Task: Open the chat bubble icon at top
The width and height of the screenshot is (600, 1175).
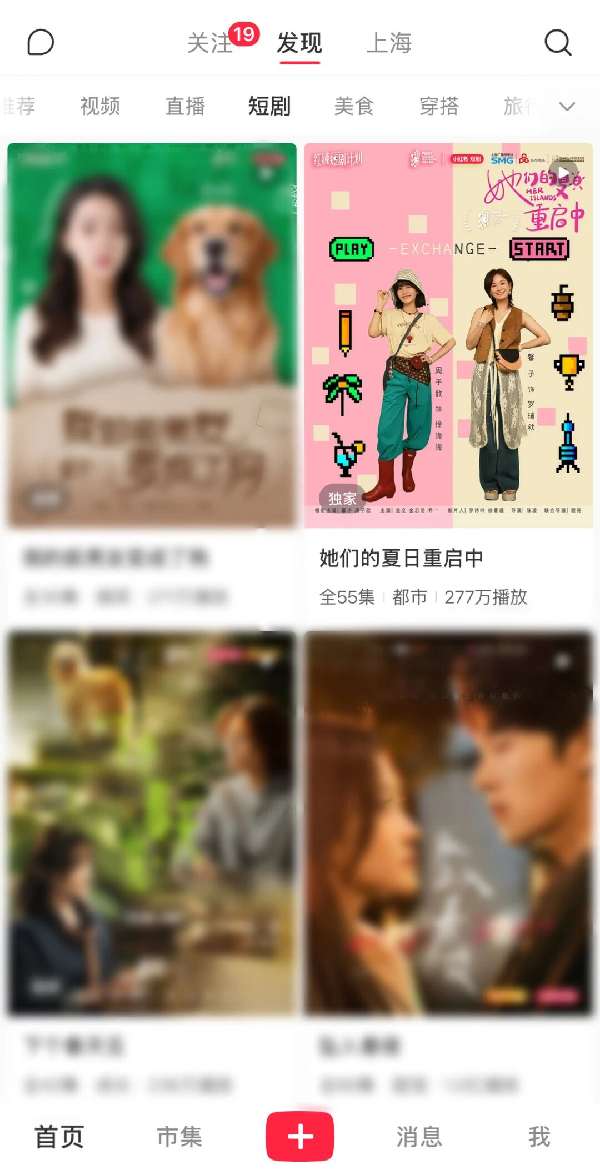Action: click(x=40, y=43)
